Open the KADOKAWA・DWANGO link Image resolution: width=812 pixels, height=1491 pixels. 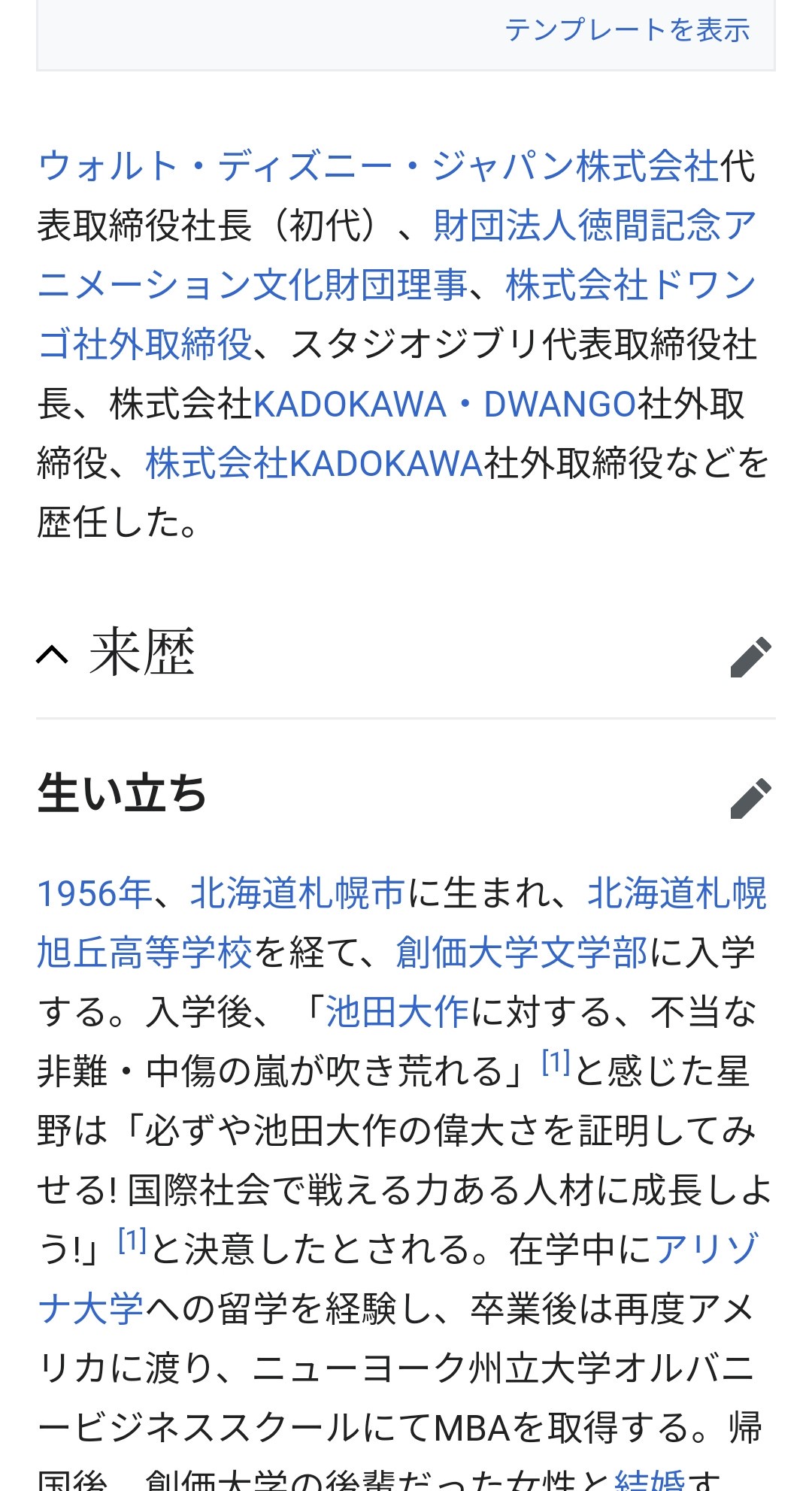point(445,405)
